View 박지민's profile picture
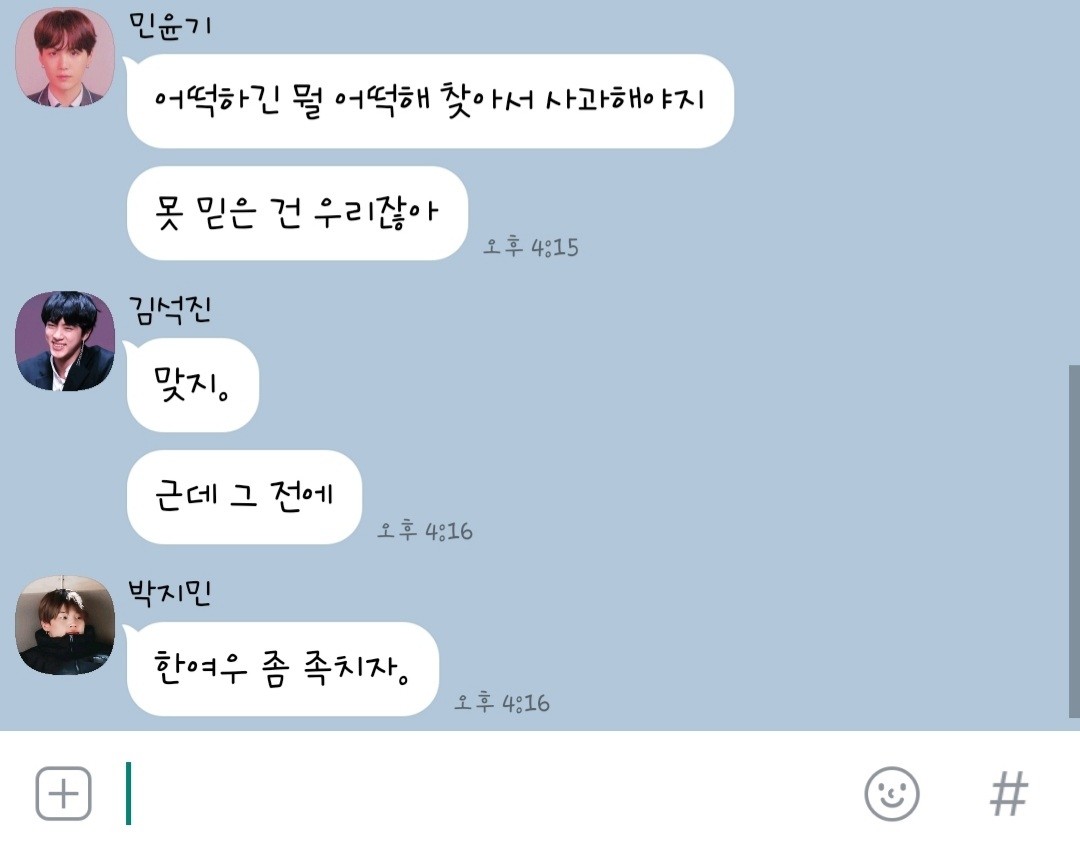 pos(65,625)
